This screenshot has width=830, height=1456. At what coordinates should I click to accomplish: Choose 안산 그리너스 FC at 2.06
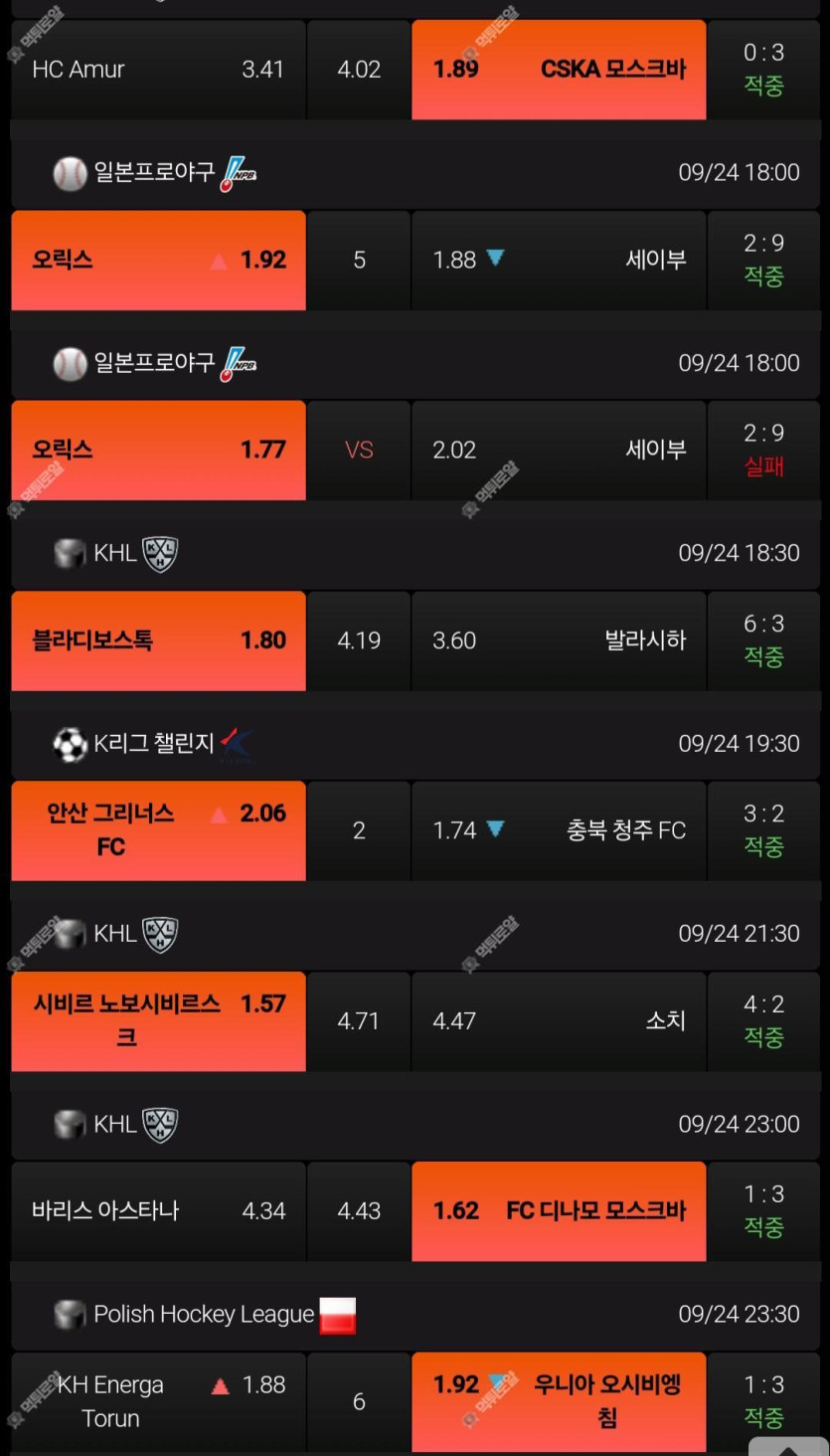[158, 830]
